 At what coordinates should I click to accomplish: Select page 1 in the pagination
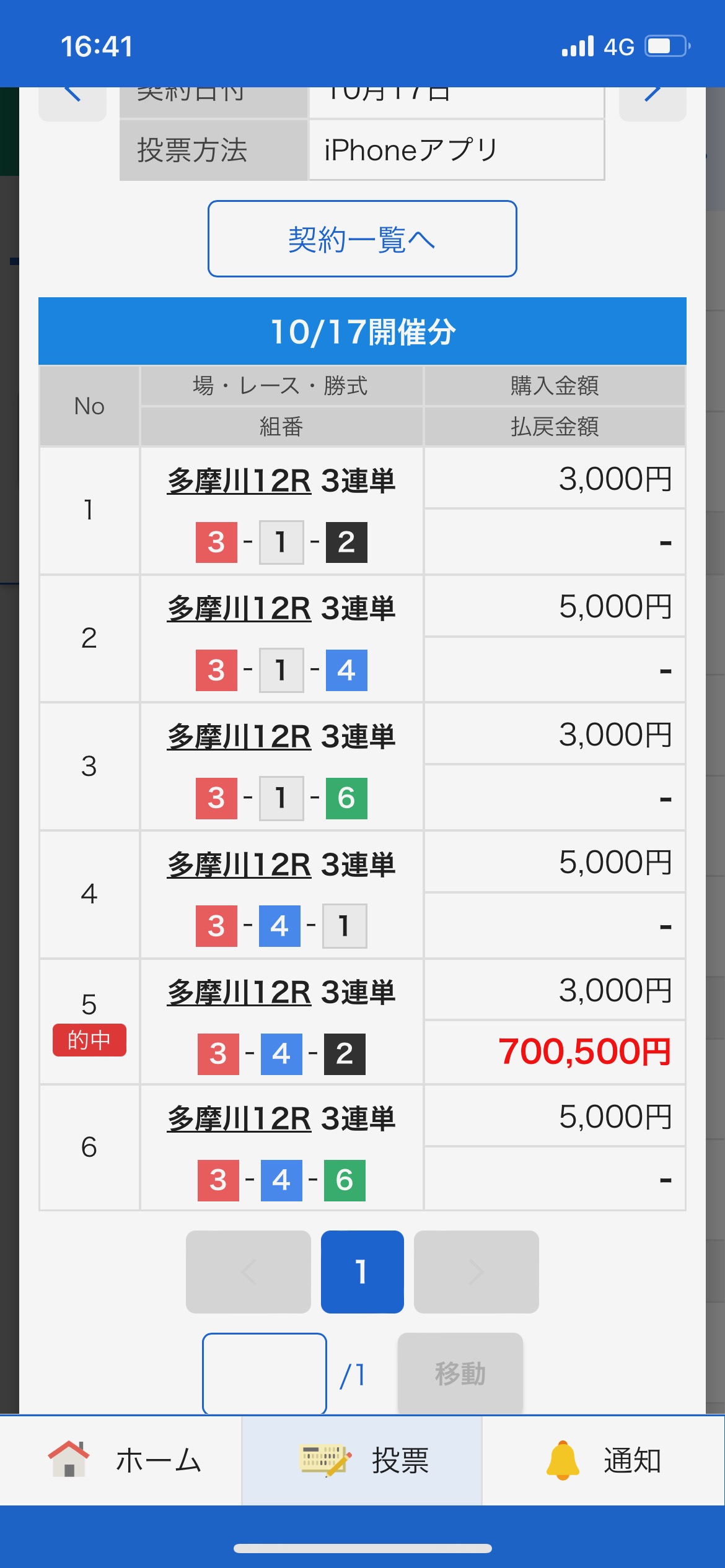(362, 1272)
